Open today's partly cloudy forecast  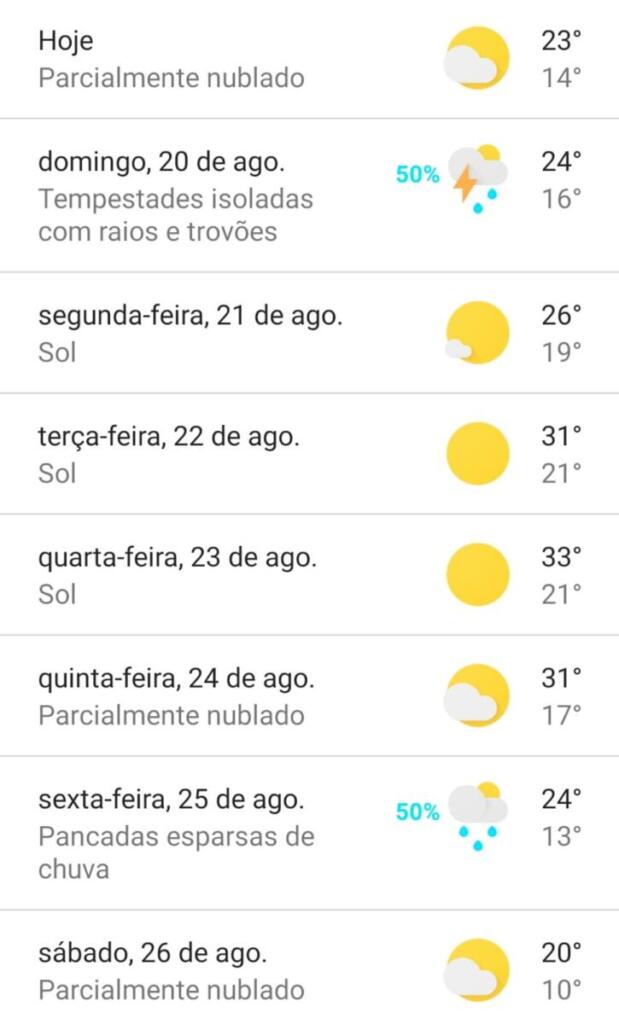[x=309, y=59]
